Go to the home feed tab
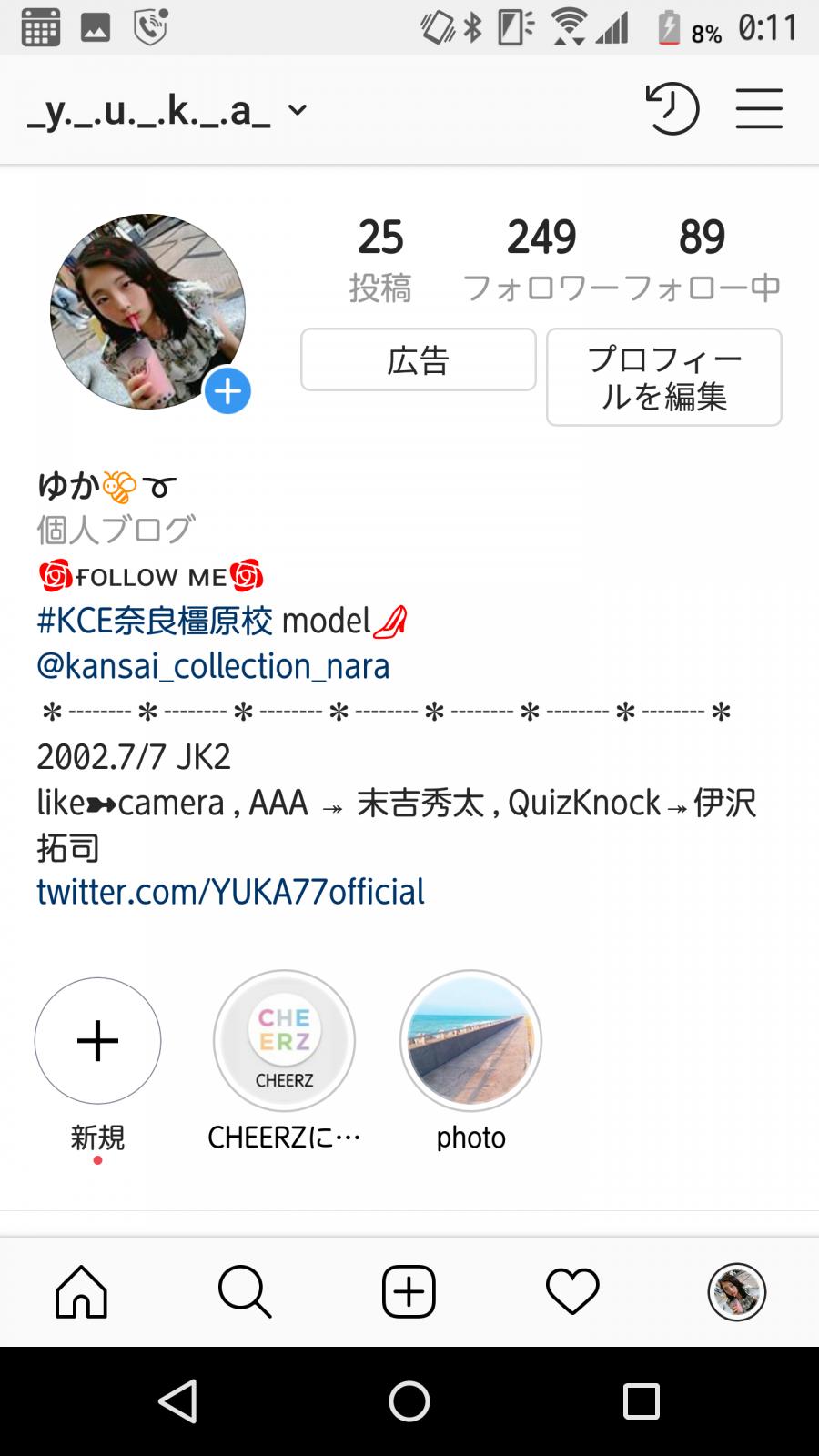 click(x=82, y=1292)
